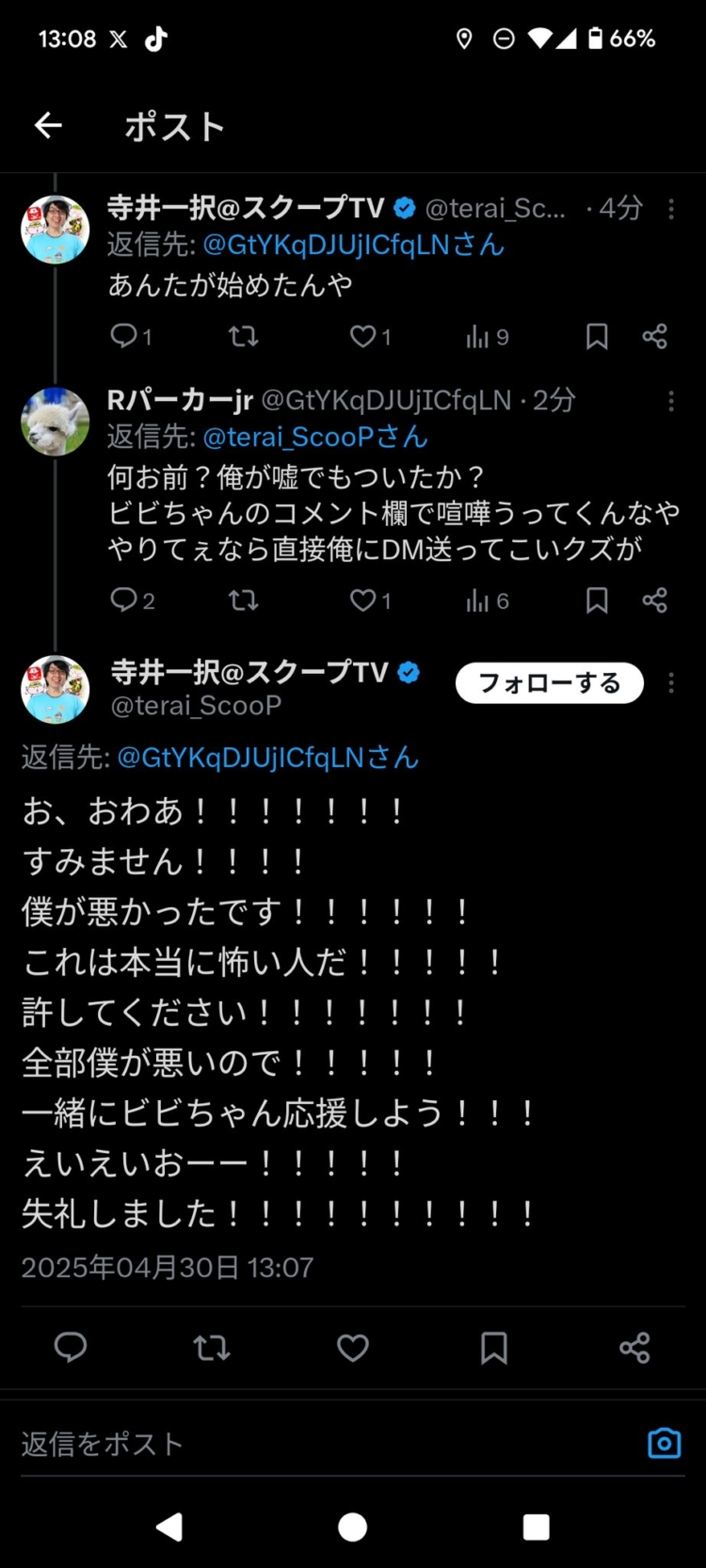The width and height of the screenshot is (706, 1568).
Task: Open overflow menu on Rパーカーjr's post
Action: pyautogui.click(x=671, y=402)
